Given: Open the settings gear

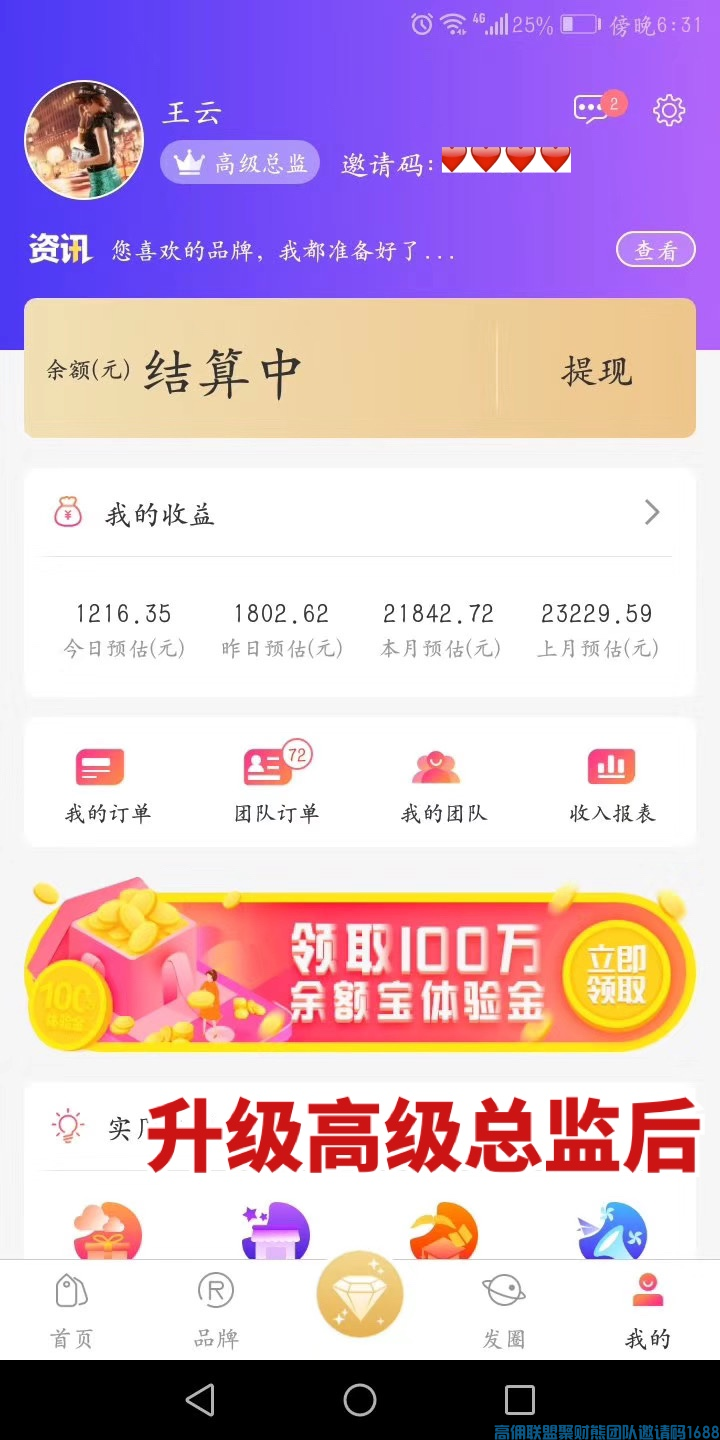Looking at the screenshot, I should [669, 110].
